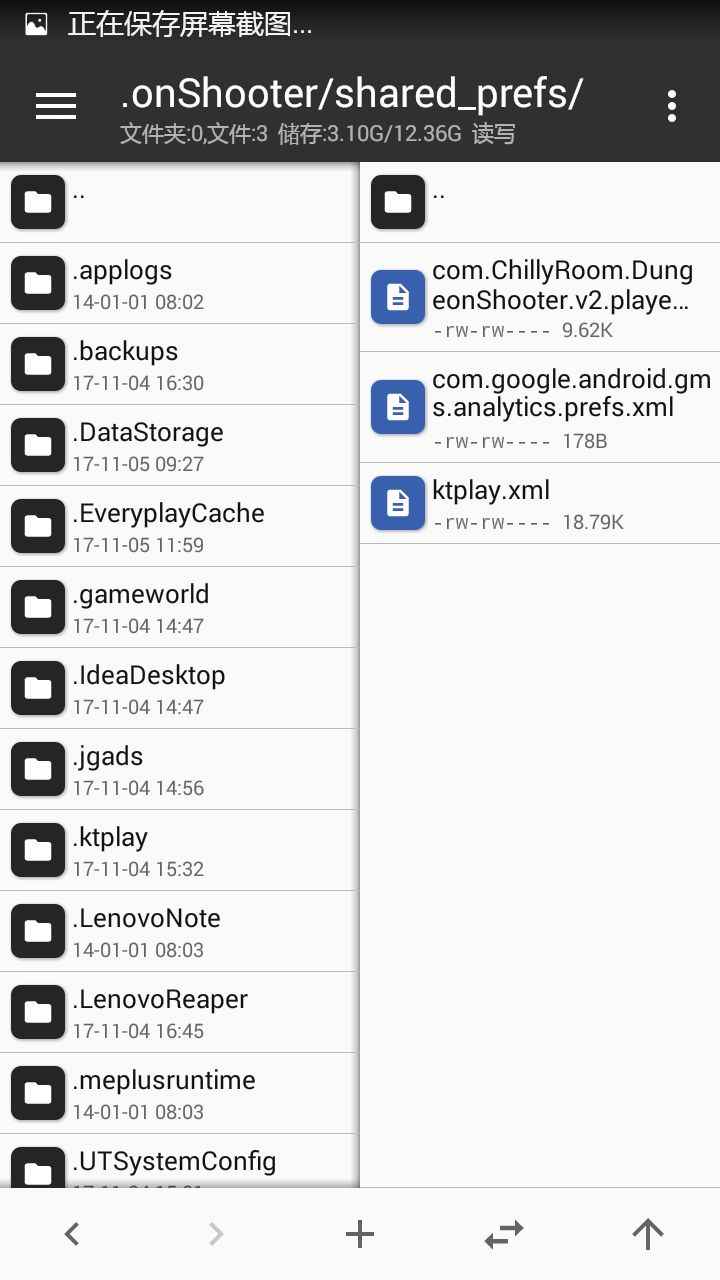720x1280 pixels.
Task: Open the .LenovoReaper folder
Action: pyautogui.click(x=177, y=1012)
